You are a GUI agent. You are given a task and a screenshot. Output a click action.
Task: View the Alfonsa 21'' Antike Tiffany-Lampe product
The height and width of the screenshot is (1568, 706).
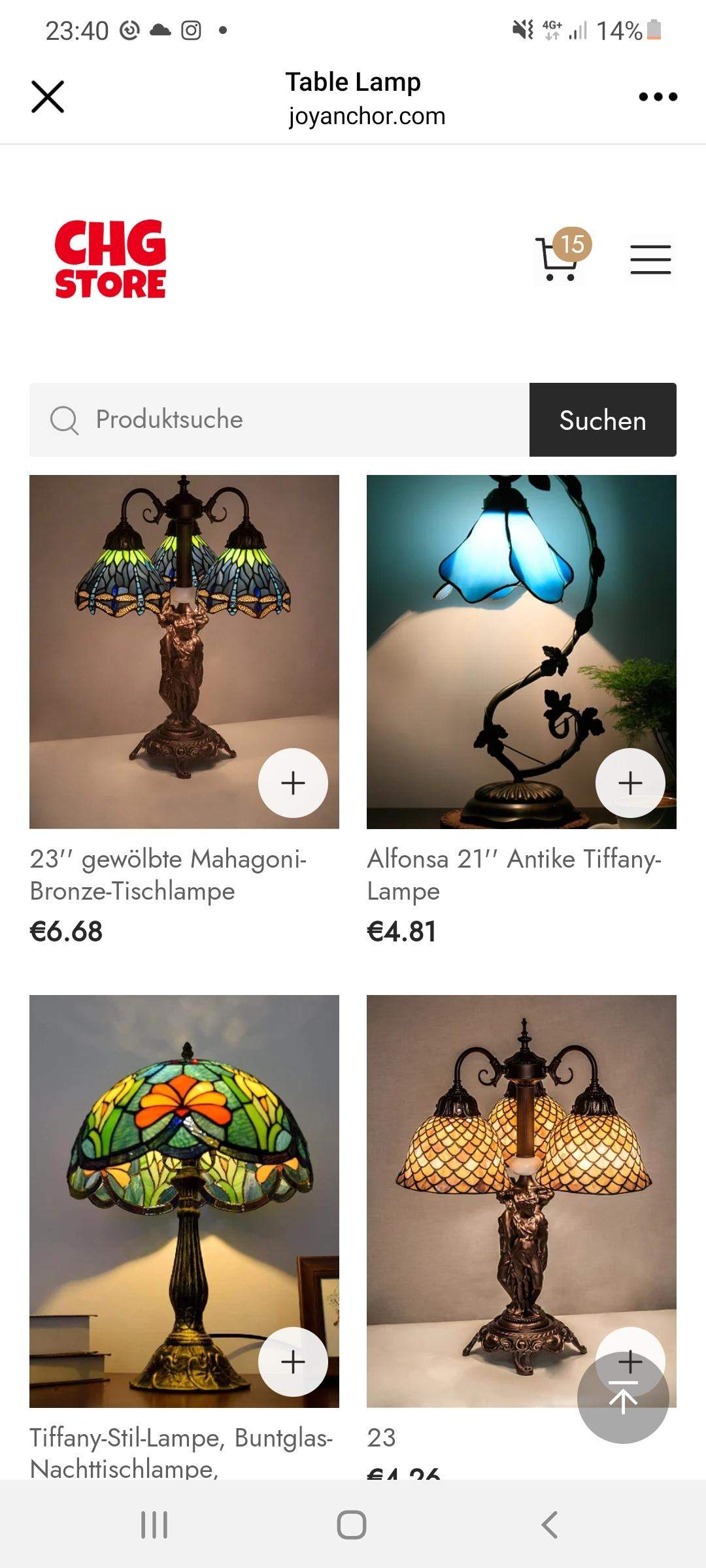tap(514, 874)
